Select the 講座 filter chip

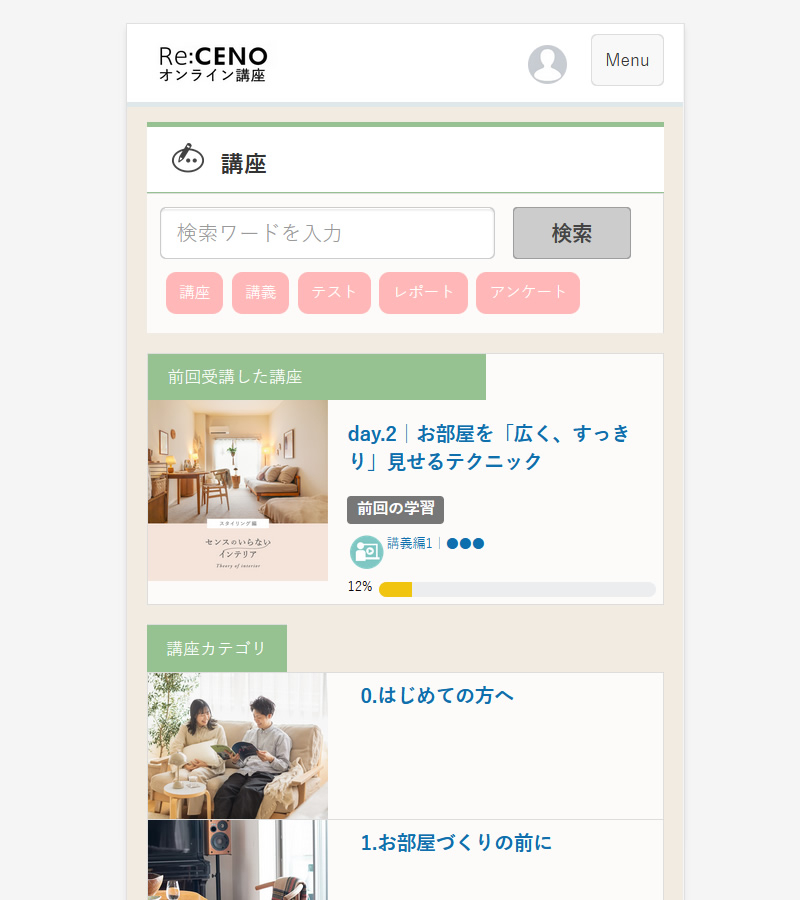[194, 293]
